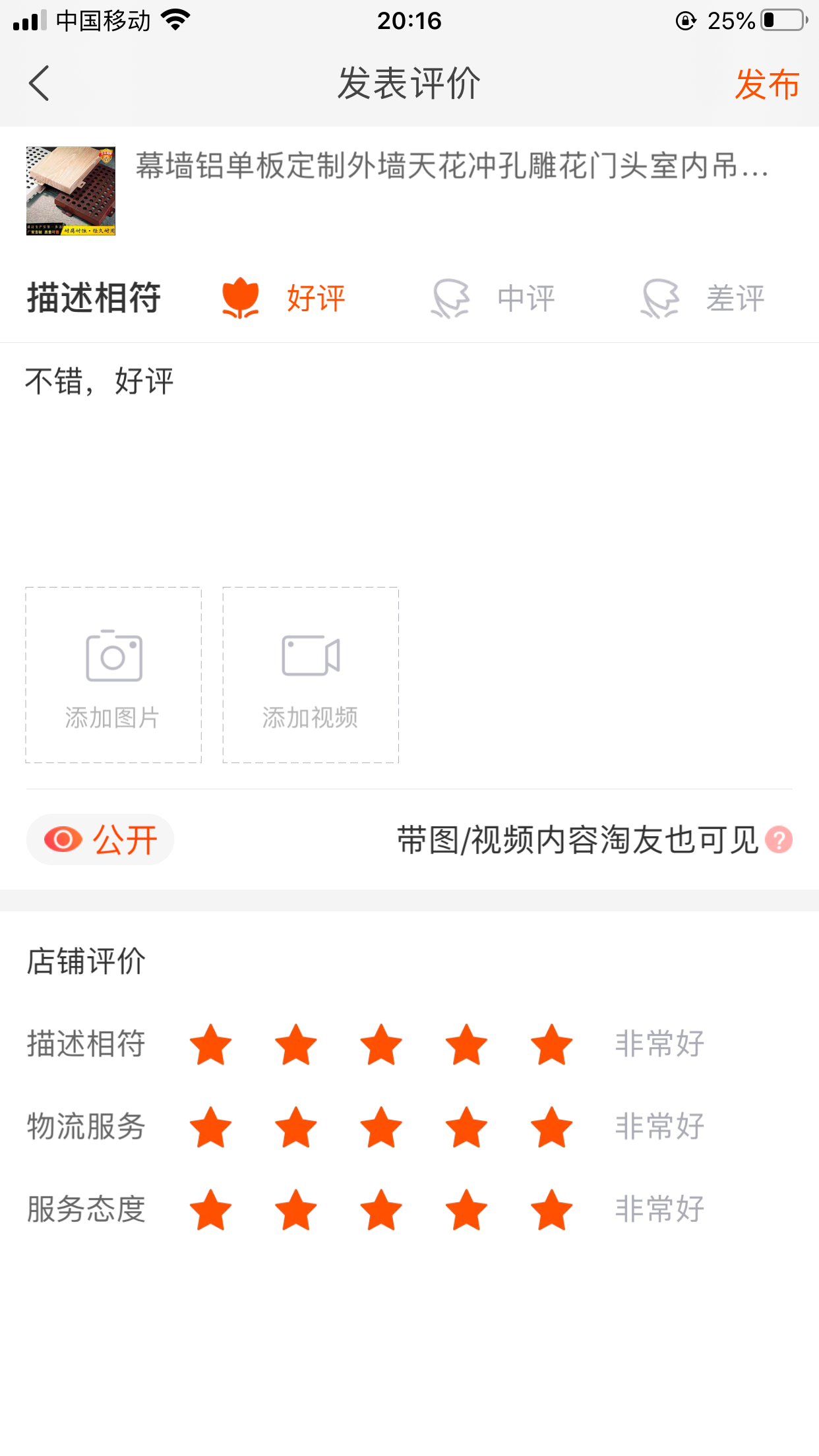Open help icon beside 带图/视频内容淘友也可见

[x=779, y=840]
